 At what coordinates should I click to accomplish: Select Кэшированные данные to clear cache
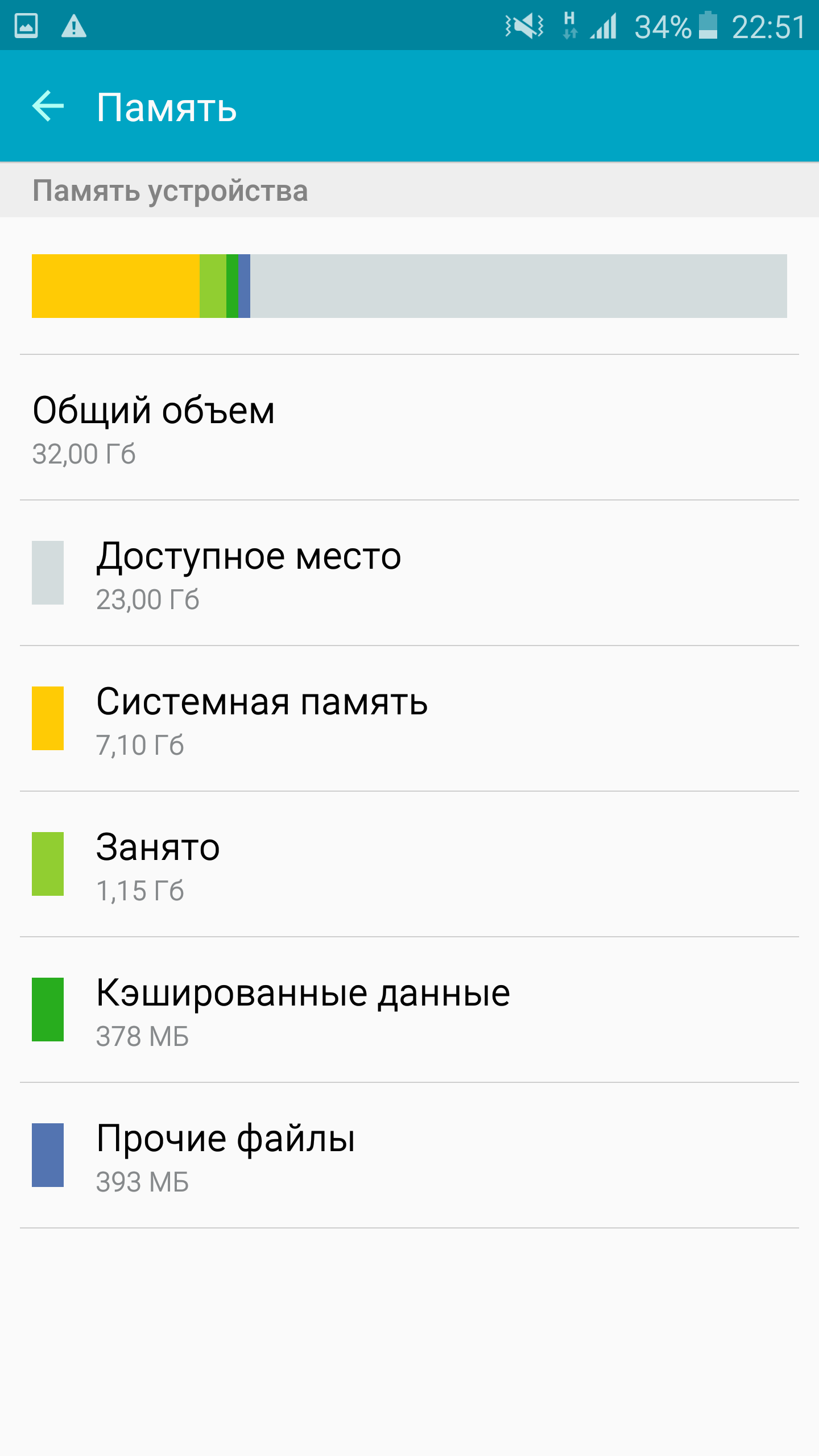(x=409, y=1010)
